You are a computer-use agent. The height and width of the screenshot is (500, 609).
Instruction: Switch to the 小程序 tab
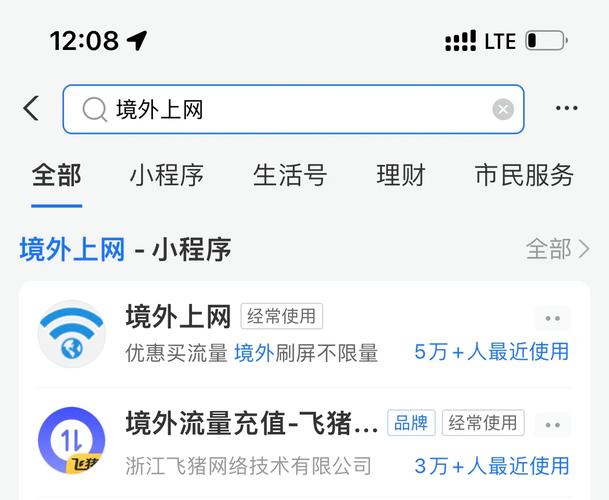(x=166, y=175)
